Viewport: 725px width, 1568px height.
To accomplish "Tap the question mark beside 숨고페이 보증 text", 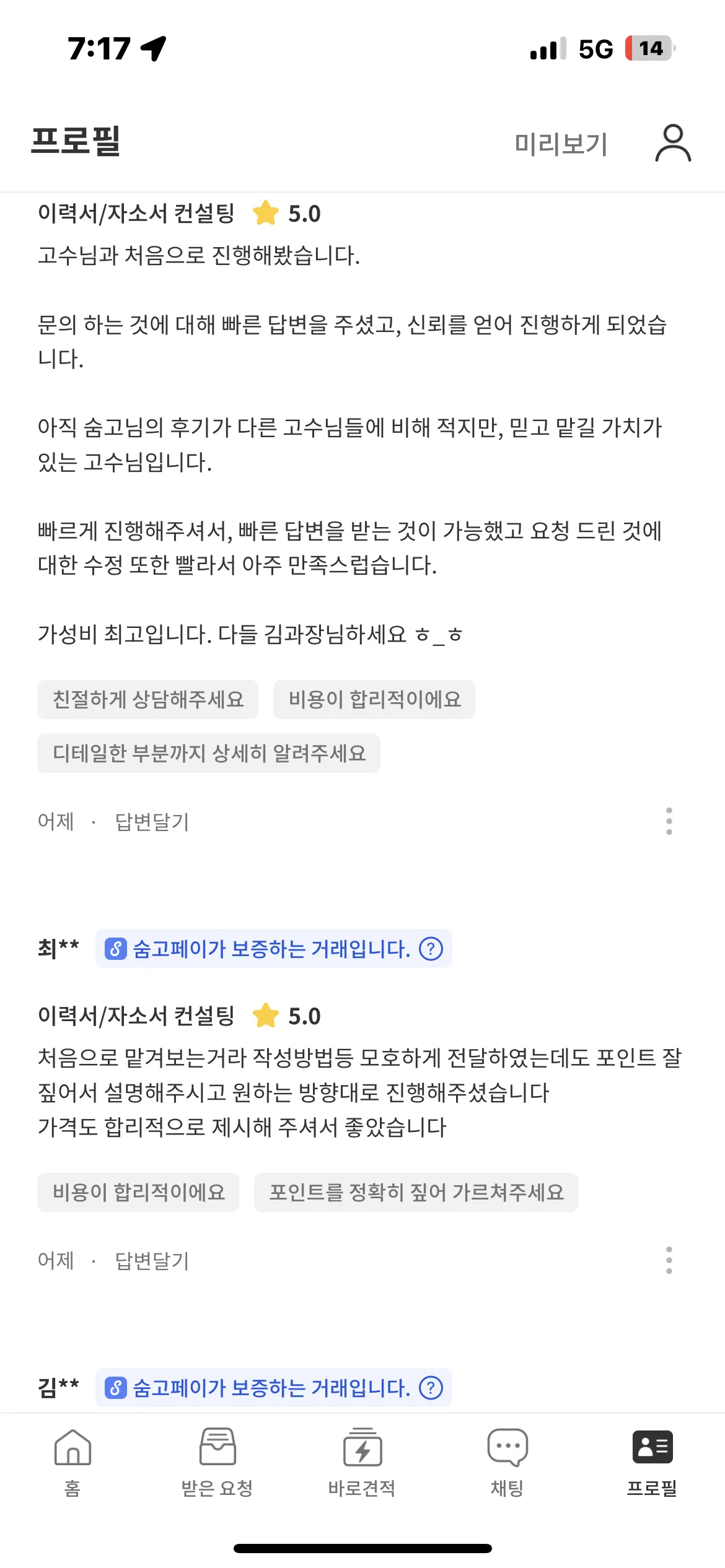I will (x=433, y=949).
